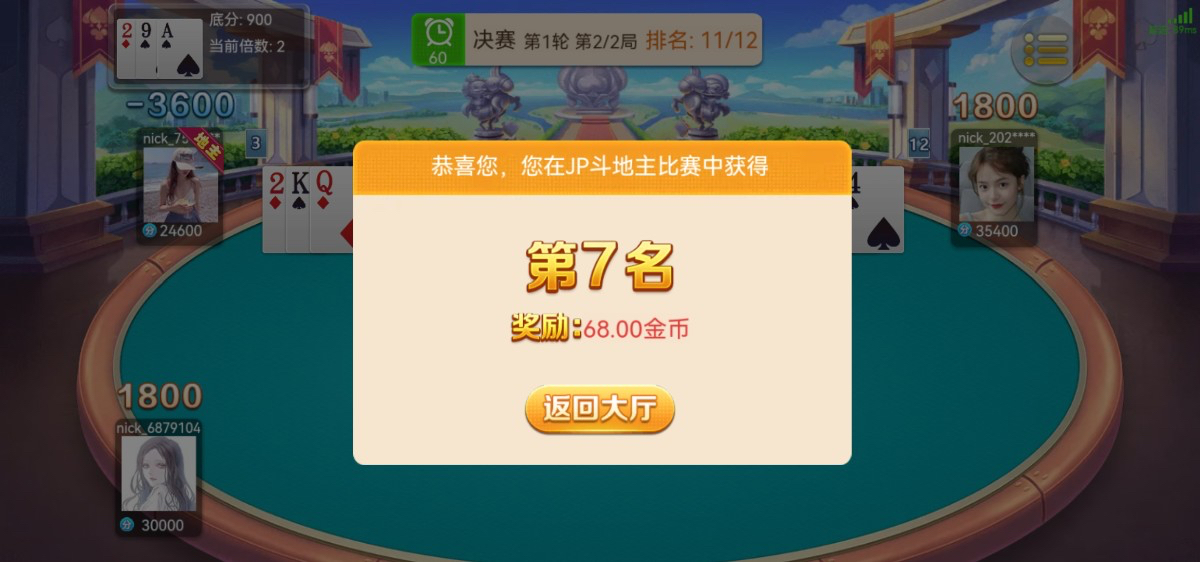Tap the 返回大厅 button
Screen dimensions: 1200x562
click(x=600, y=409)
